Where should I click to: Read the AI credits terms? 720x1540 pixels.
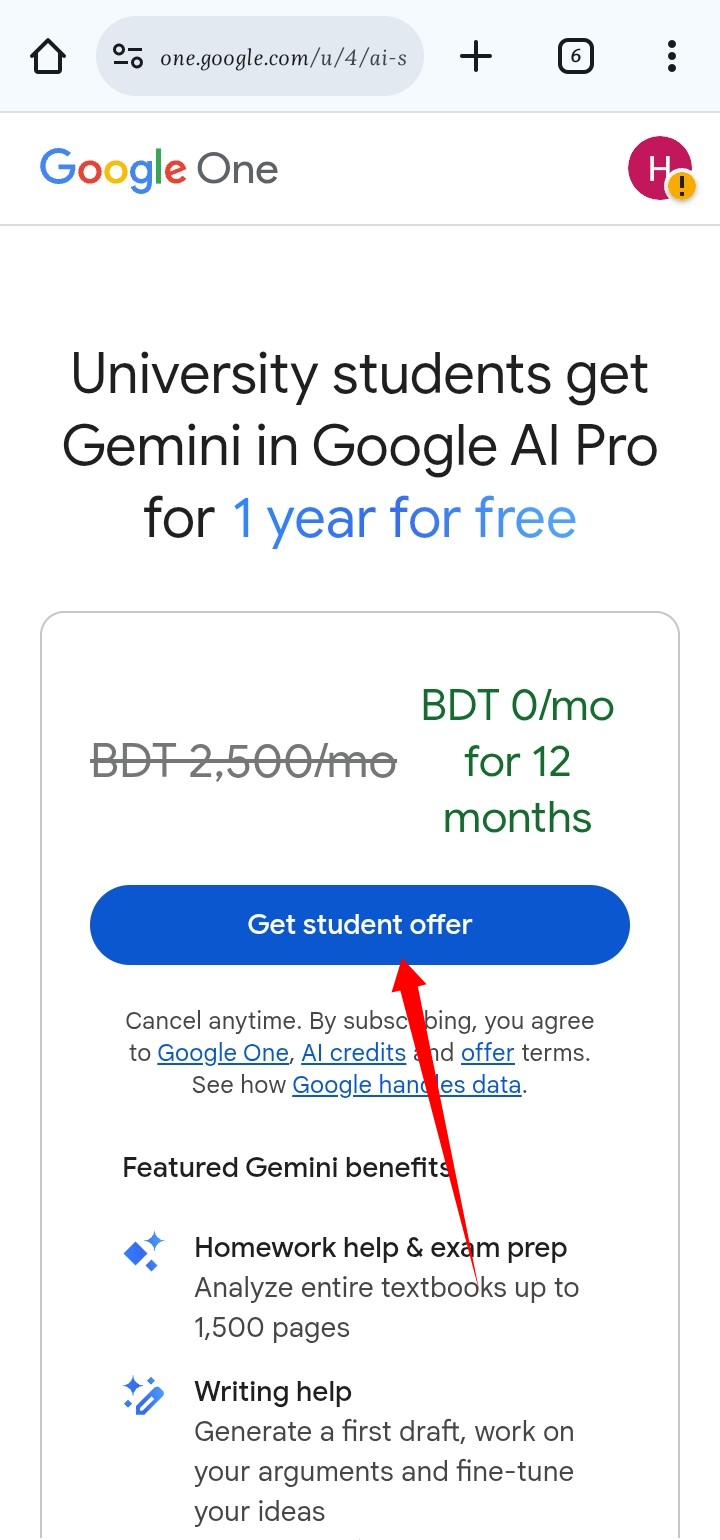[x=354, y=1053]
